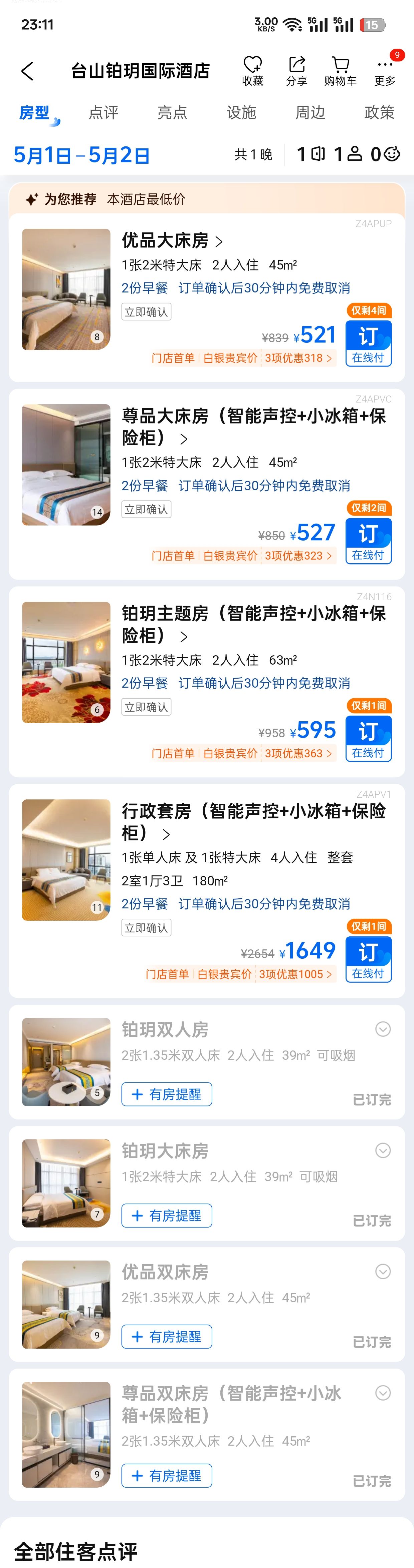Screen dimensions: 414x1568
Task: Share this hotel (分享)
Action: point(296,71)
